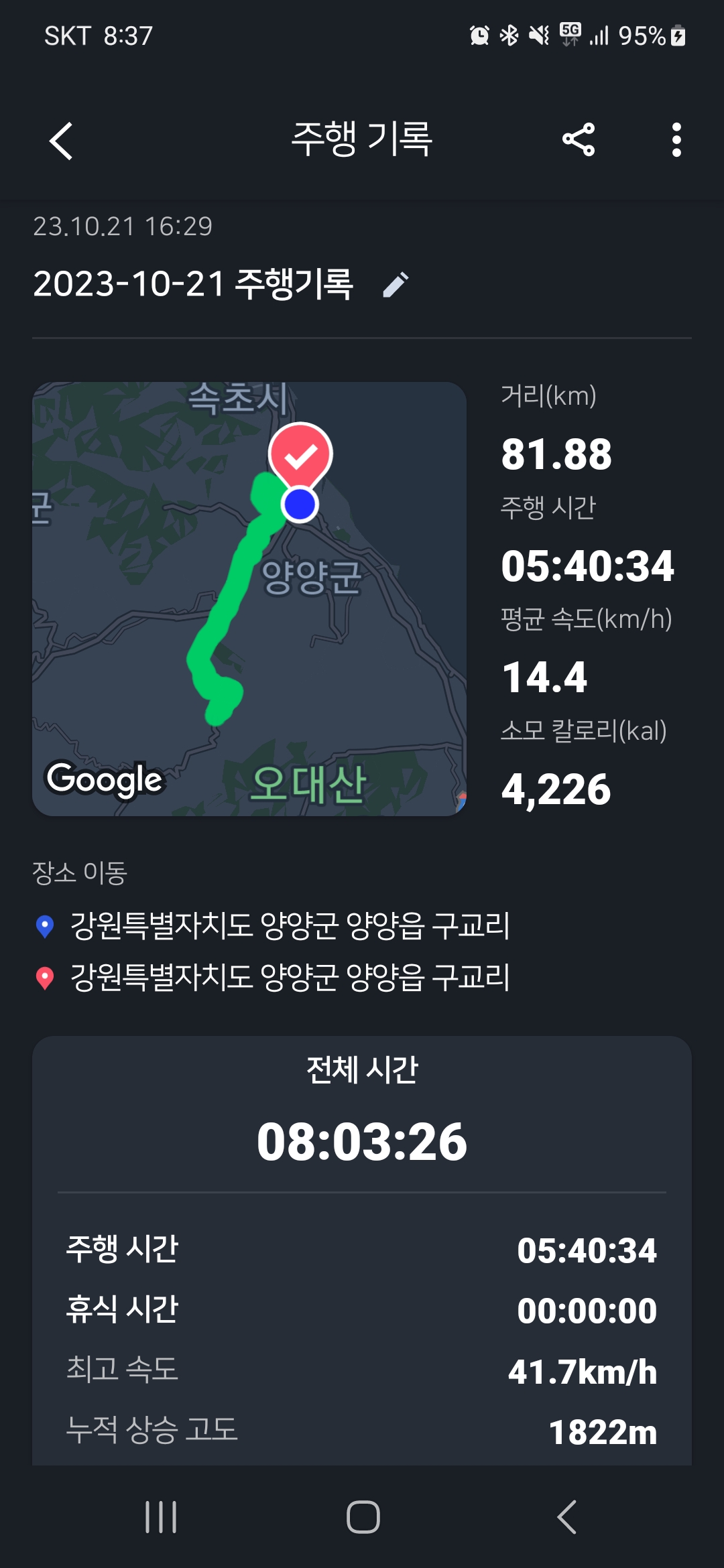This screenshot has height=1568, width=724.
Task: Tap the system home button
Action: 363,1517
